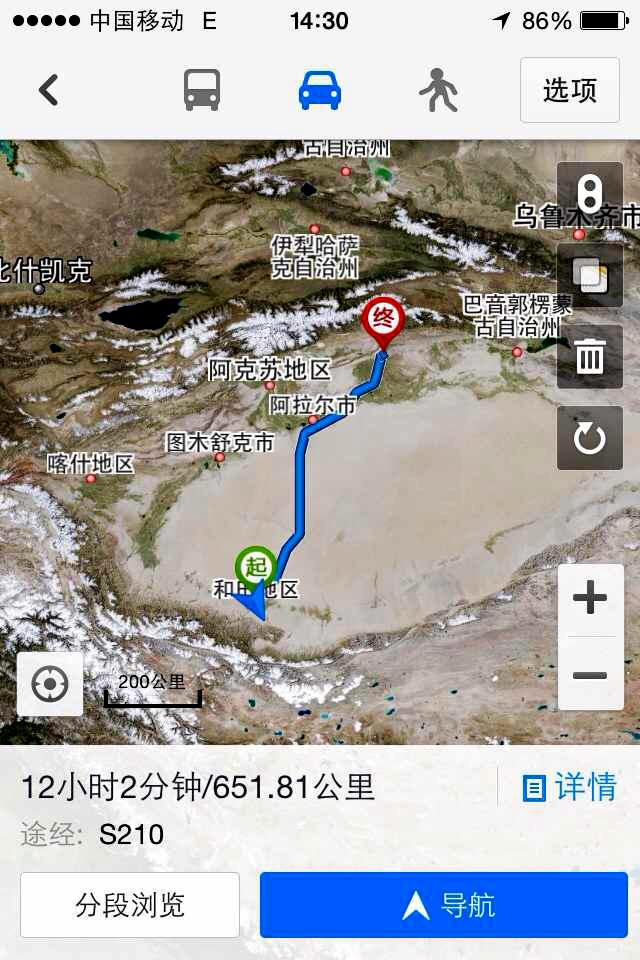The width and height of the screenshot is (640, 960).
Task: Open the 选项 options button
Action: tap(569, 90)
